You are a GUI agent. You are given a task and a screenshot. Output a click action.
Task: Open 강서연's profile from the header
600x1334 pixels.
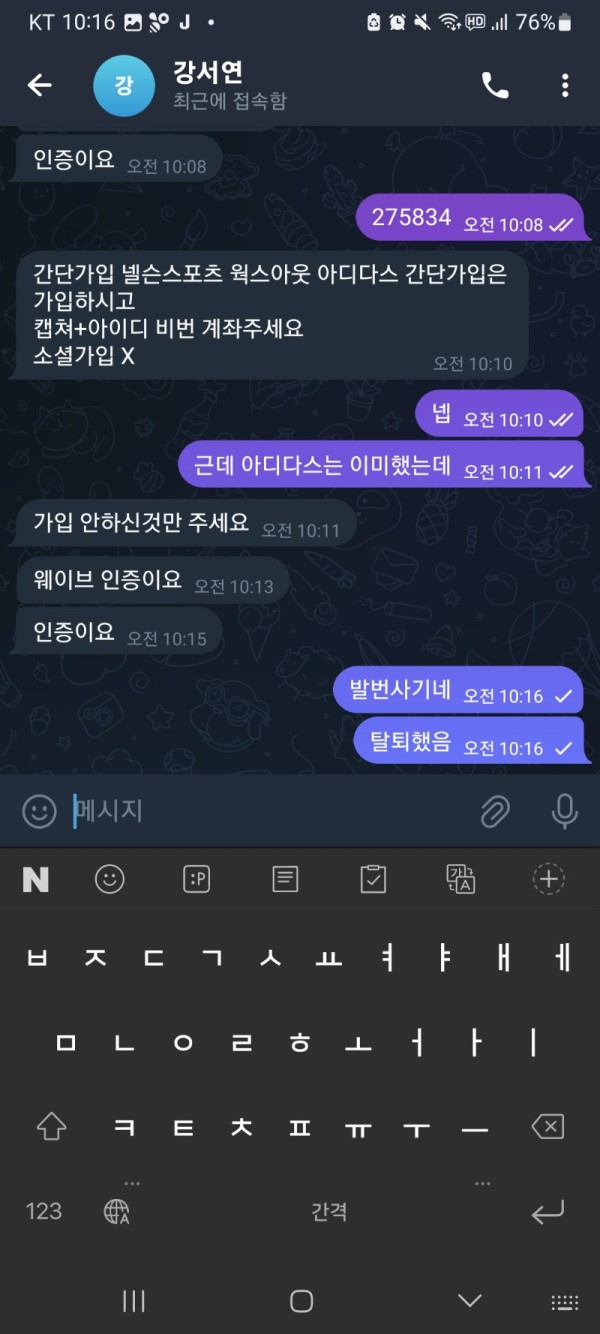coord(210,85)
